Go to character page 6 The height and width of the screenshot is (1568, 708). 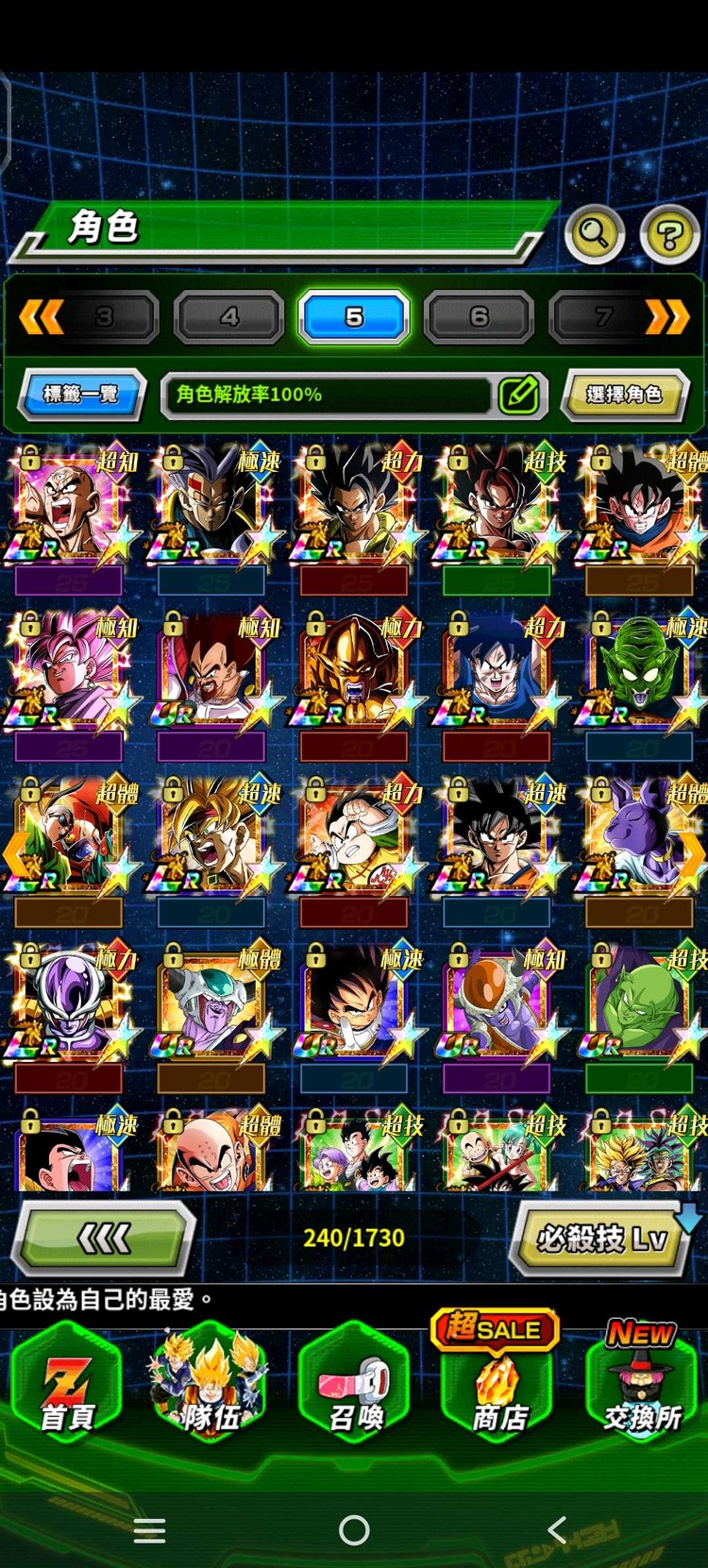[x=479, y=317]
